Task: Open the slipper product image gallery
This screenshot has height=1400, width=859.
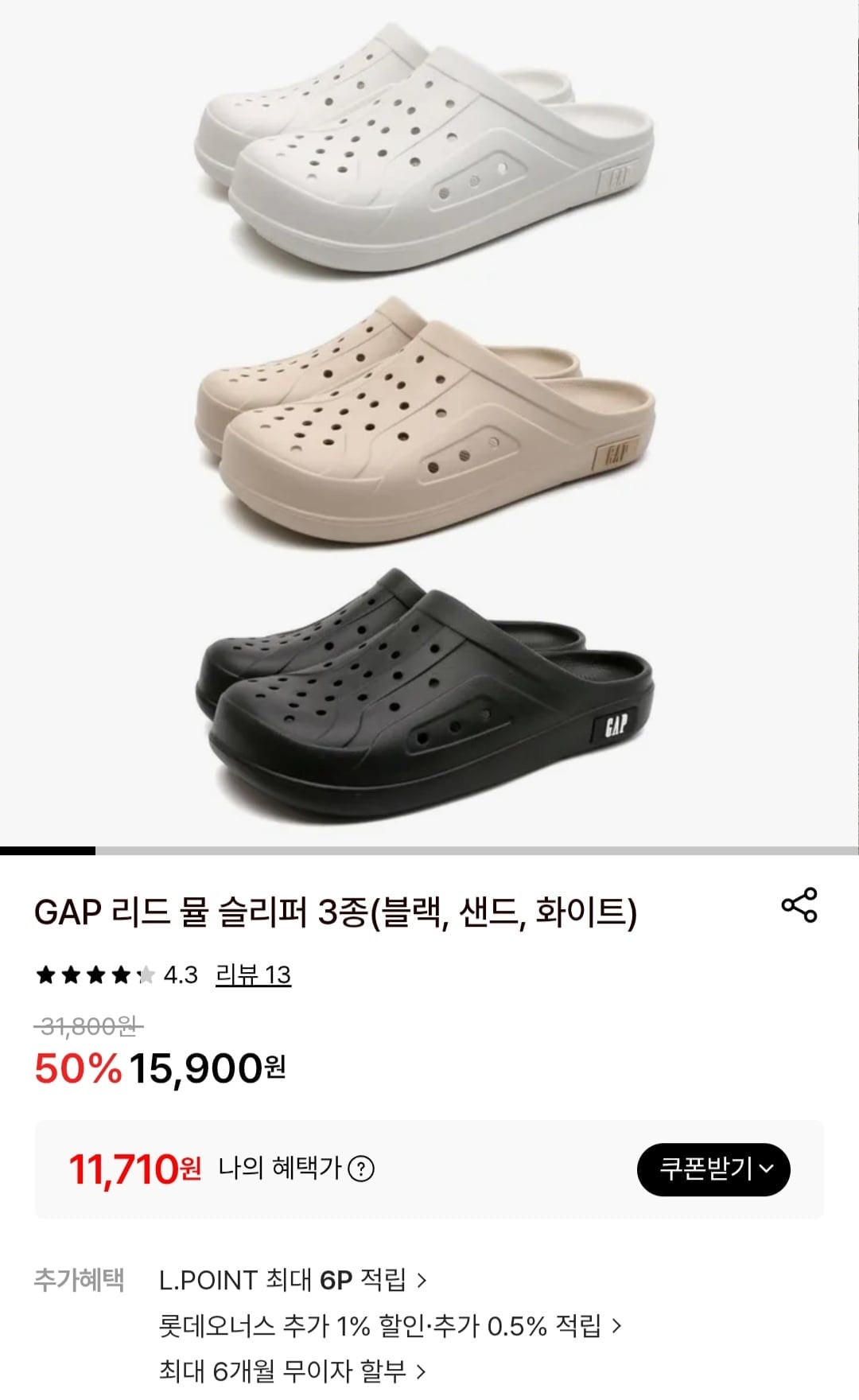Action: point(429,423)
